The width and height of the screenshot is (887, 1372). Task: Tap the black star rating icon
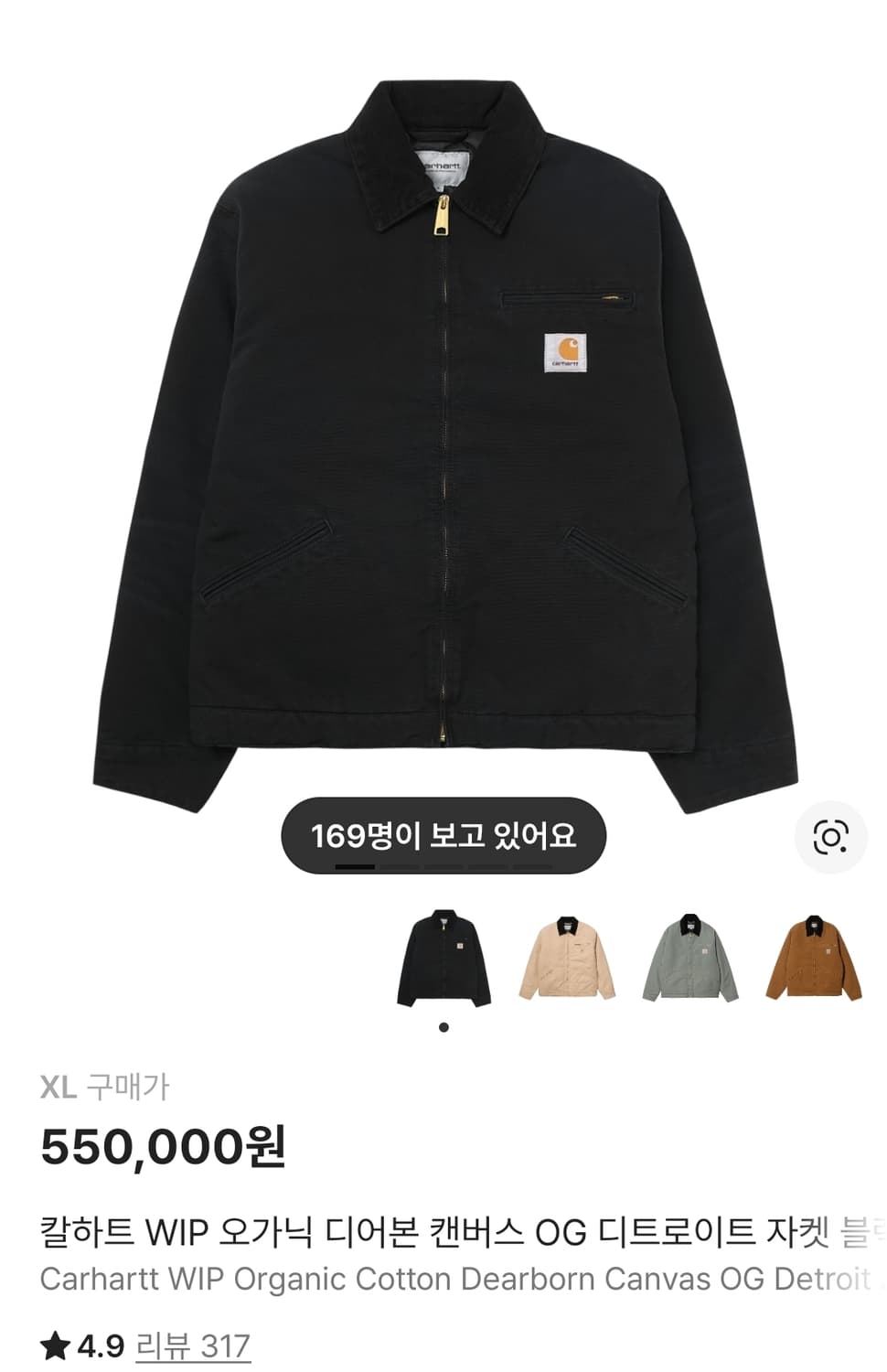pyautogui.click(x=57, y=1343)
